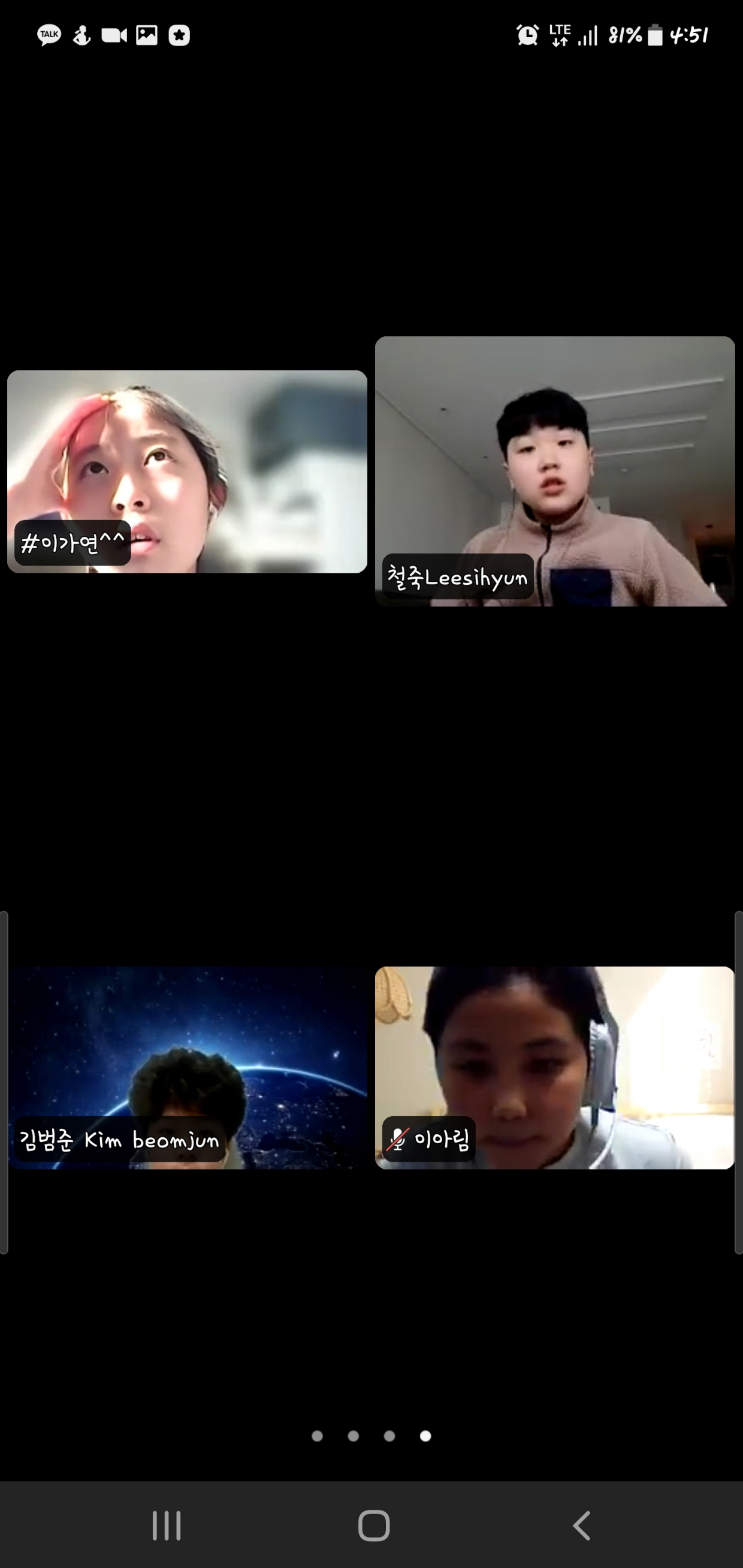Viewport: 743px width, 1568px height.
Task: Select 김범준 Kim beomjun's video tile
Action: (x=187, y=1068)
